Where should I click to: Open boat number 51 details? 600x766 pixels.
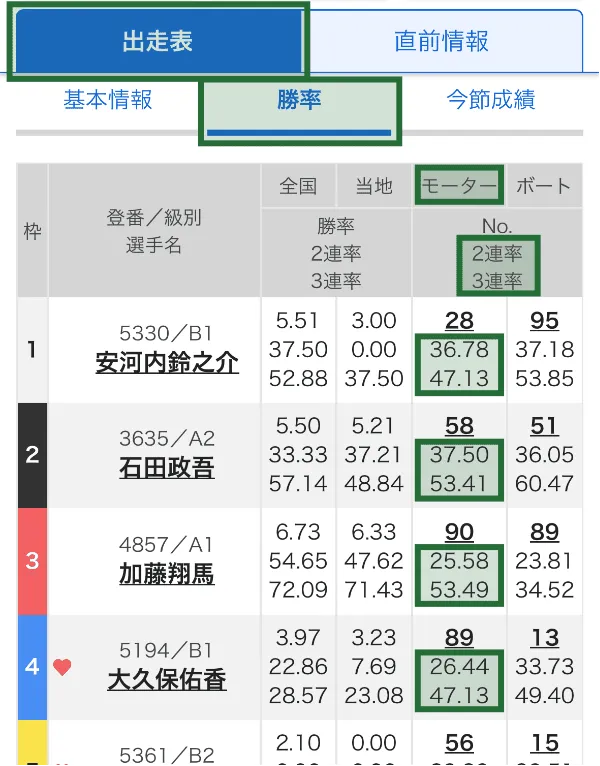click(x=544, y=426)
